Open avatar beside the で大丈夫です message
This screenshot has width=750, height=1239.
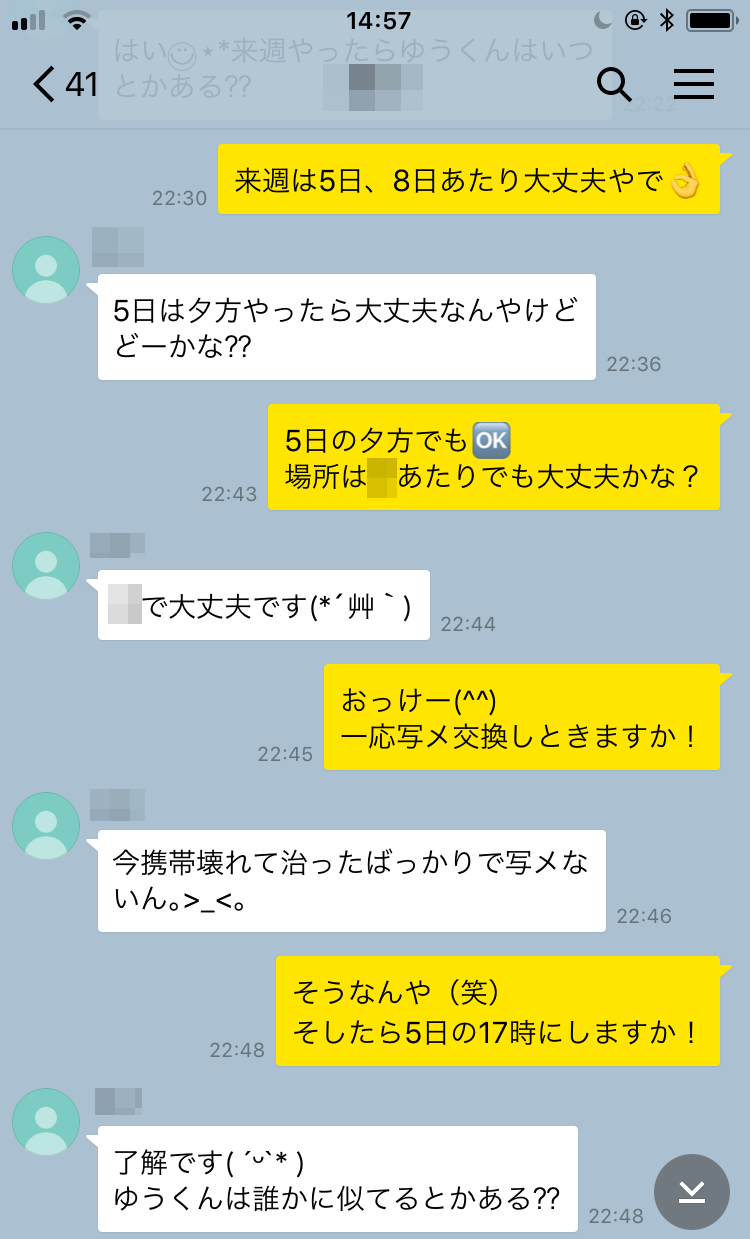pos(46,566)
